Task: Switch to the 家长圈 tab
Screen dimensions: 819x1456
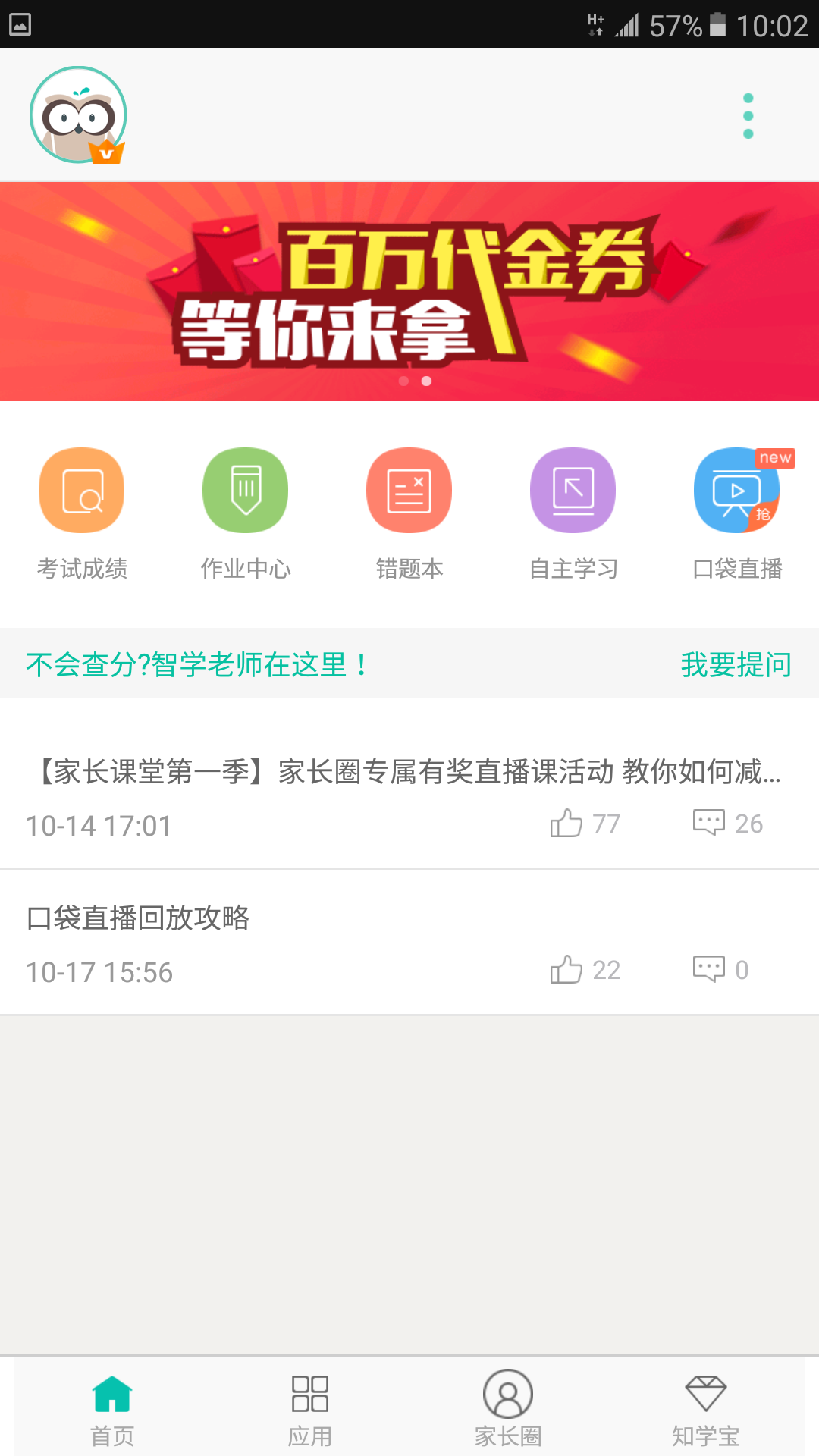Action: (x=508, y=1408)
